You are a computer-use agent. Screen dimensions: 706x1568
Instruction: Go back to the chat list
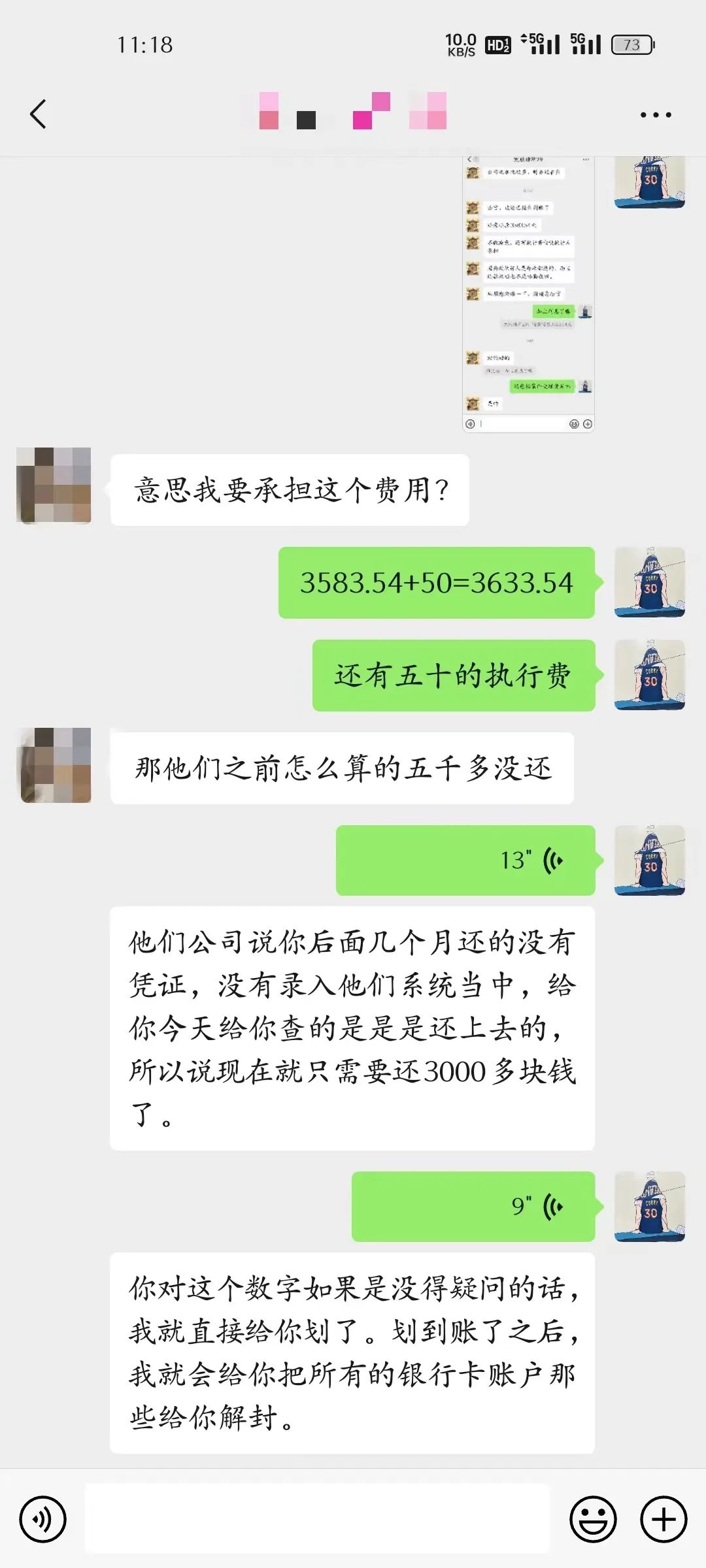[x=39, y=114]
